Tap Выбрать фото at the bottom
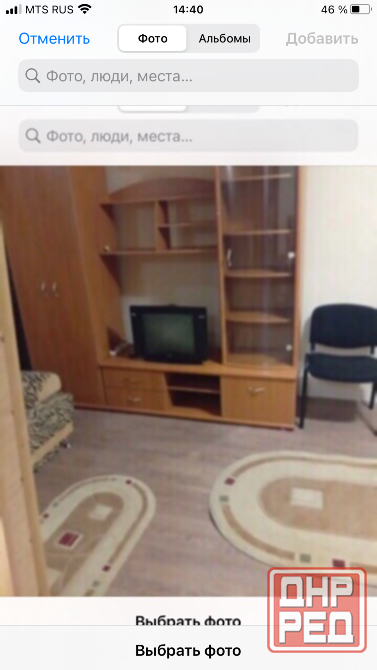Viewport: 377px width, 670px height. (x=188, y=651)
